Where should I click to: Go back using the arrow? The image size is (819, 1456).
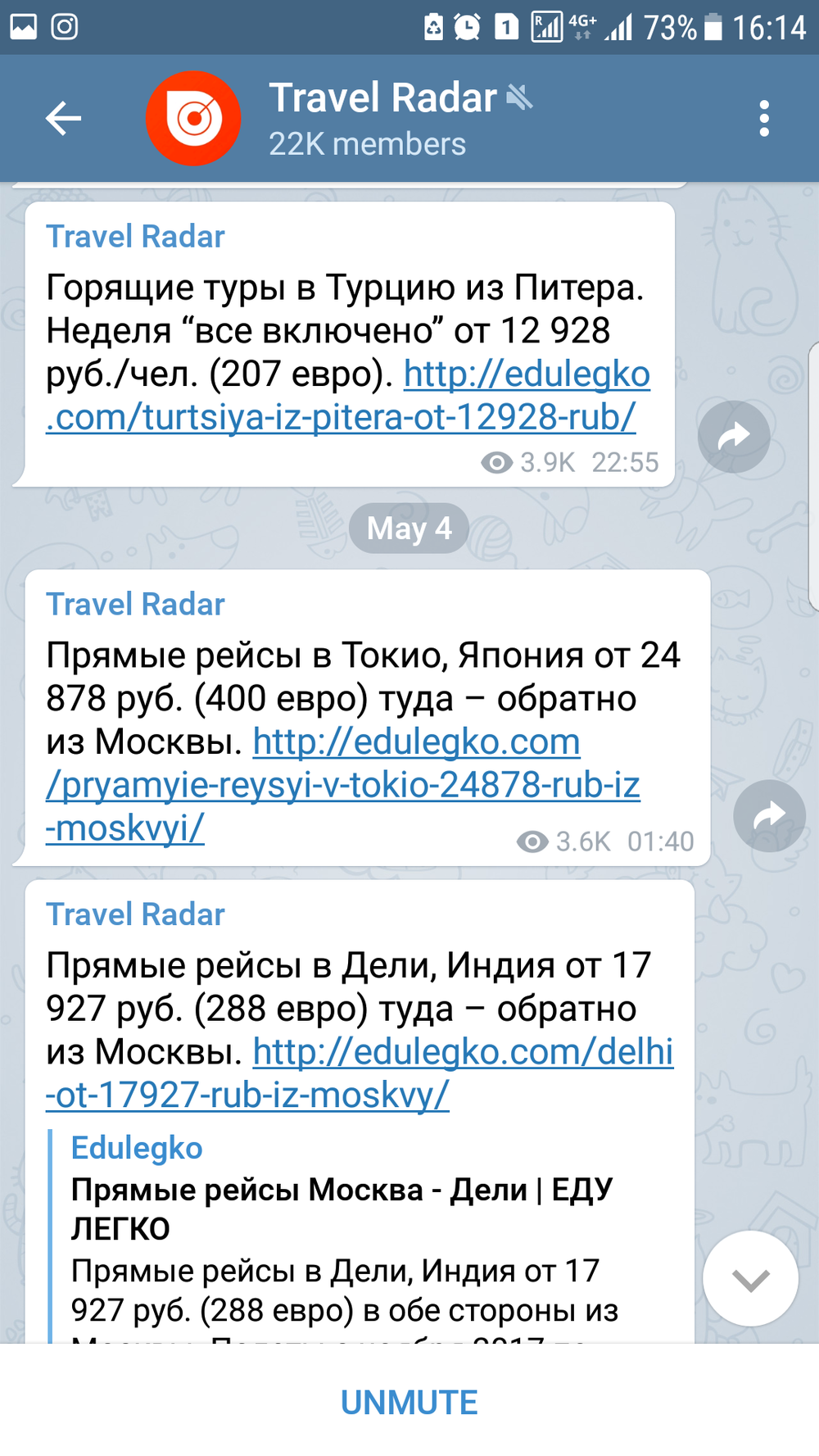tap(63, 119)
